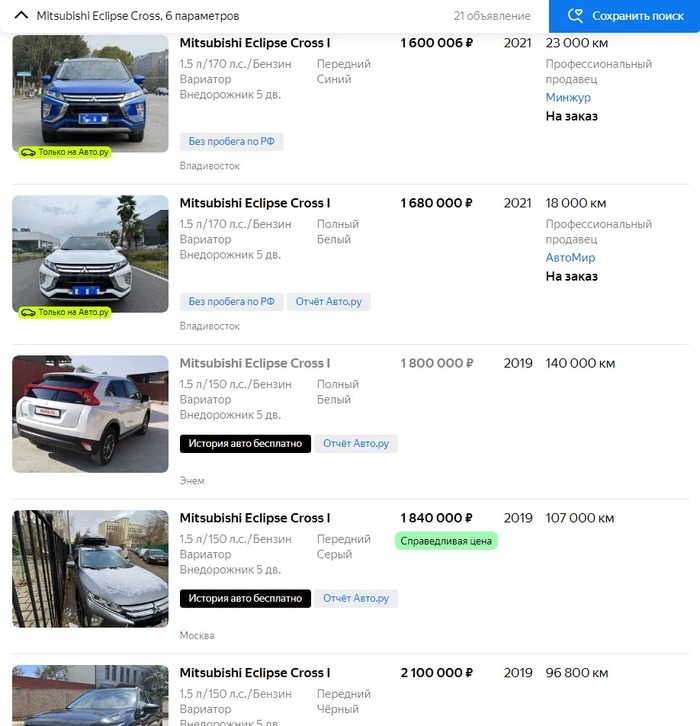Image resolution: width=700 pixels, height=726 pixels.
Task: Open Отчёт Авто.ру for the 1 680 000 ₽ car
Action: 329,301
